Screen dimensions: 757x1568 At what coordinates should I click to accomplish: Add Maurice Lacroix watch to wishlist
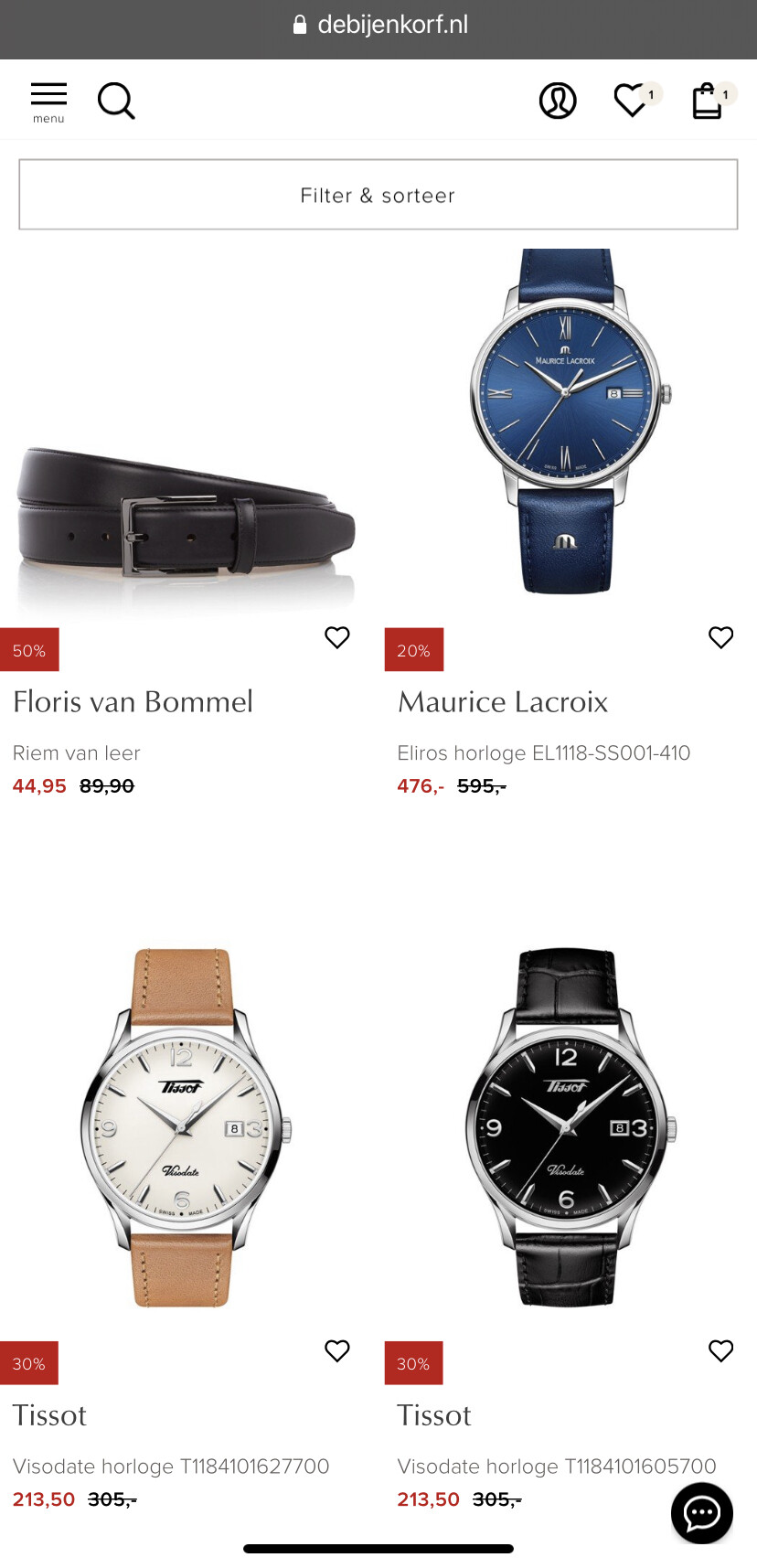[x=721, y=637]
